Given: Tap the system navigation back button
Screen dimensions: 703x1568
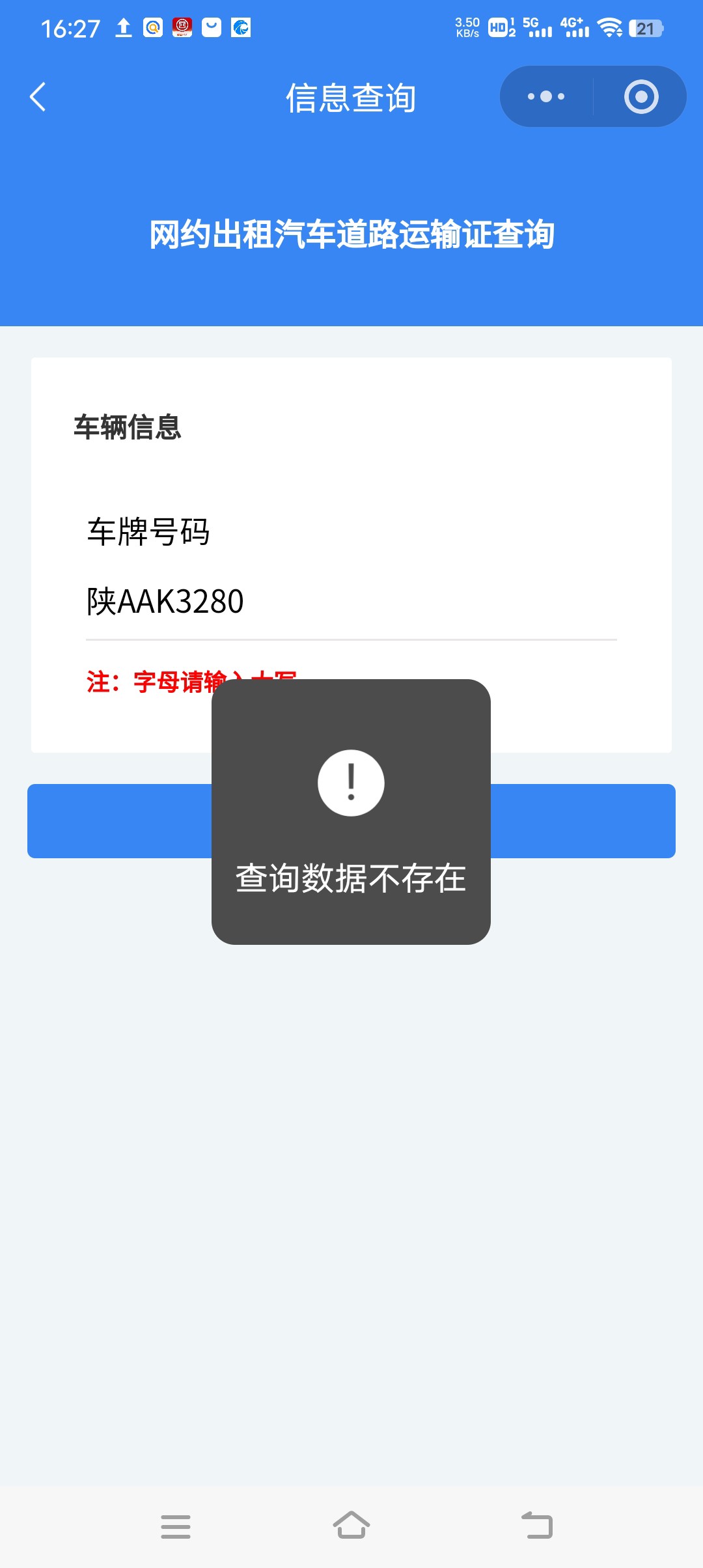Looking at the screenshot, I should (537, 1525).
